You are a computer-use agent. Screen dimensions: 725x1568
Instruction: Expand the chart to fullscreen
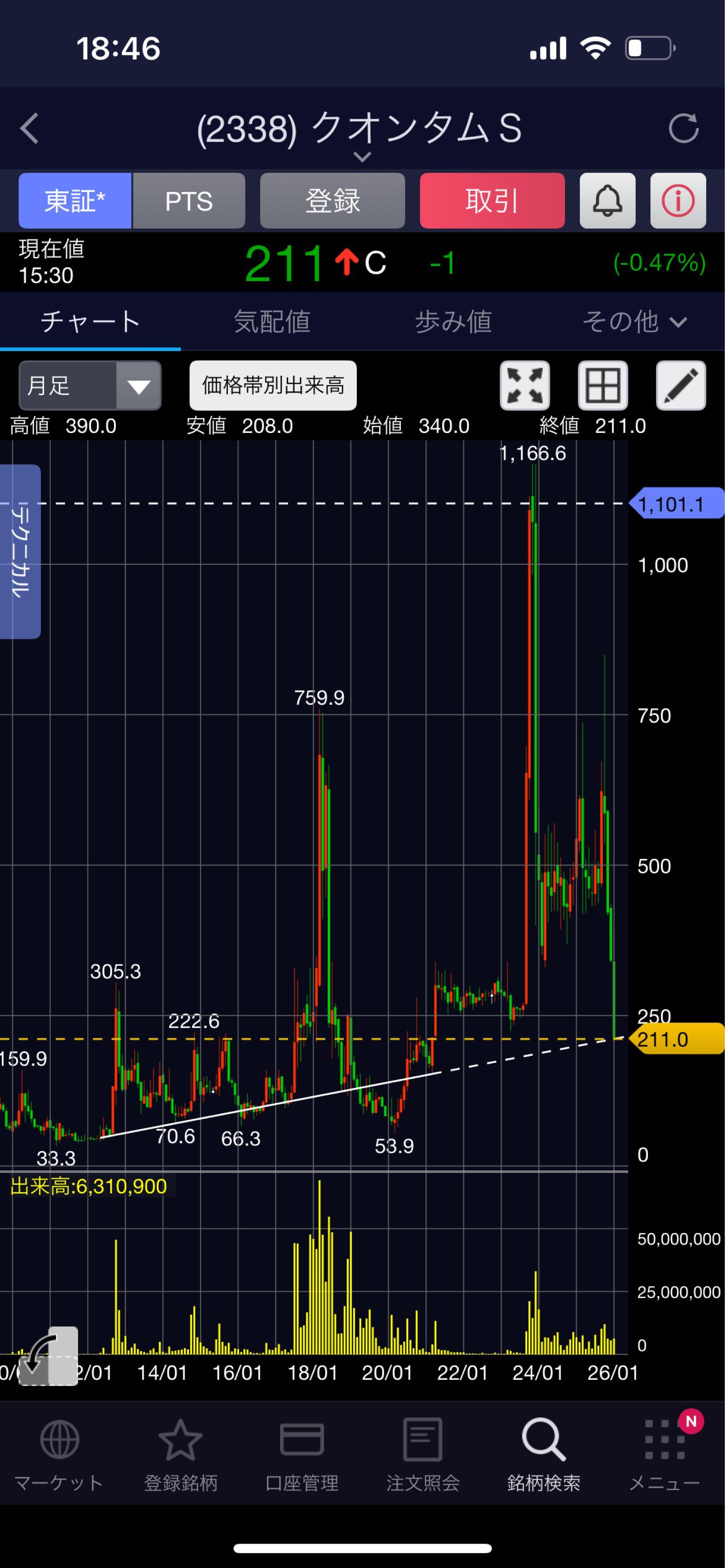point(525,385)
